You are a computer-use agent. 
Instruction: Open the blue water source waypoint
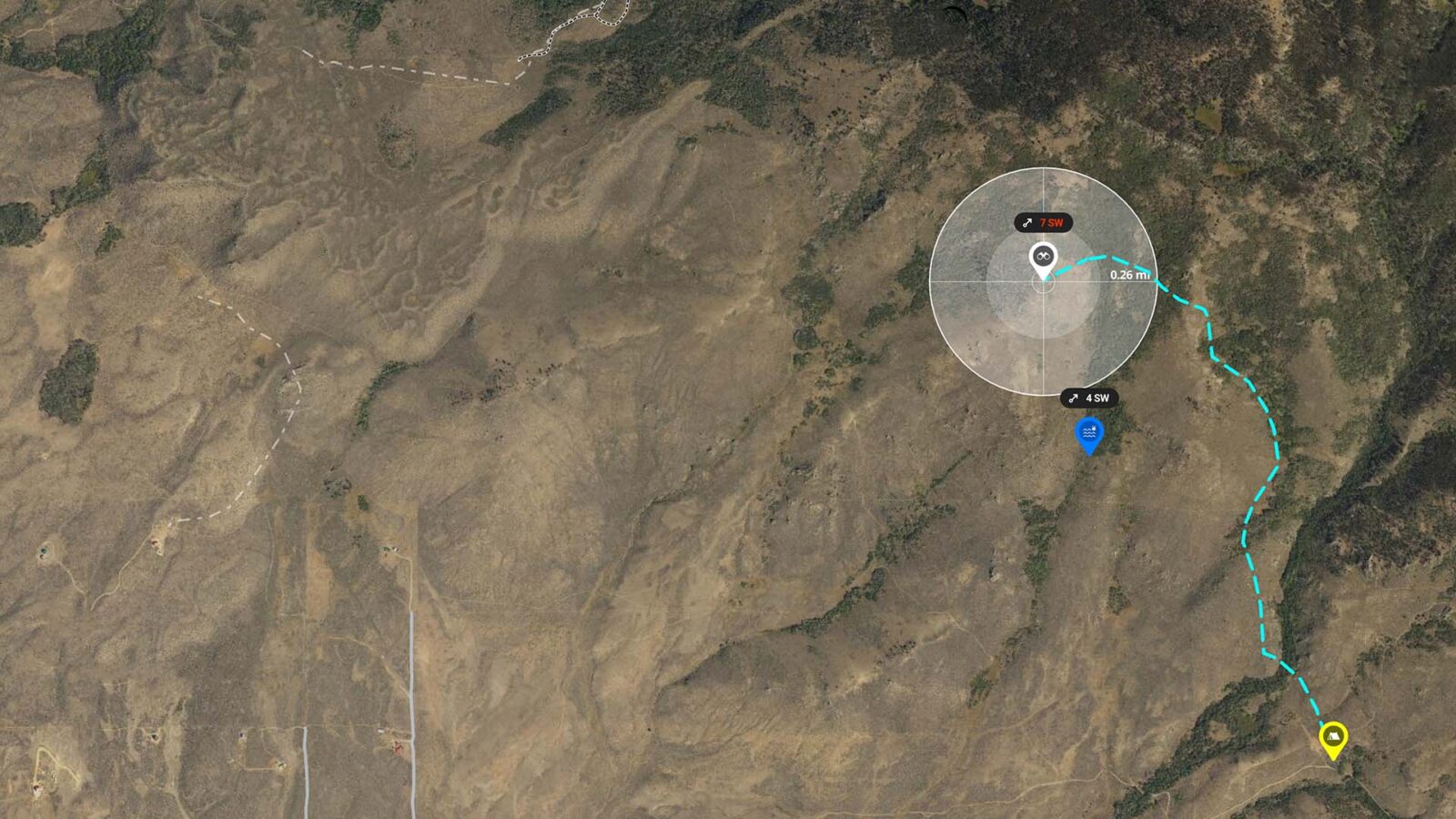pos(1088,433)
